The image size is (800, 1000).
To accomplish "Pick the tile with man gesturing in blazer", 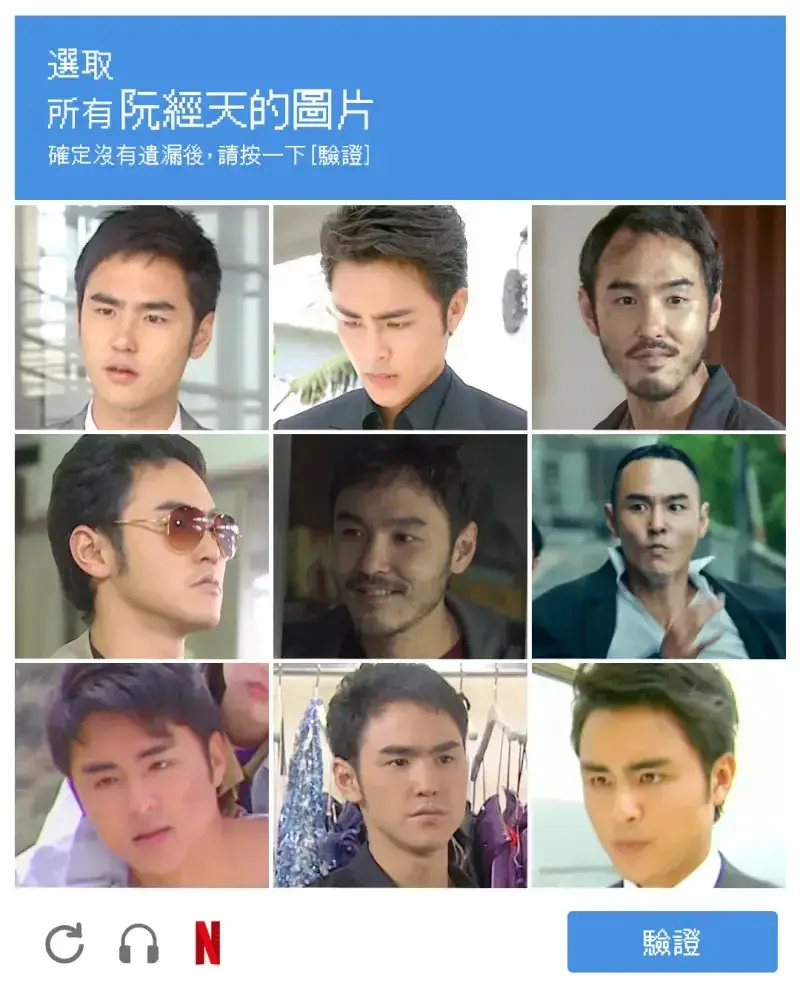I will [658, 546].
